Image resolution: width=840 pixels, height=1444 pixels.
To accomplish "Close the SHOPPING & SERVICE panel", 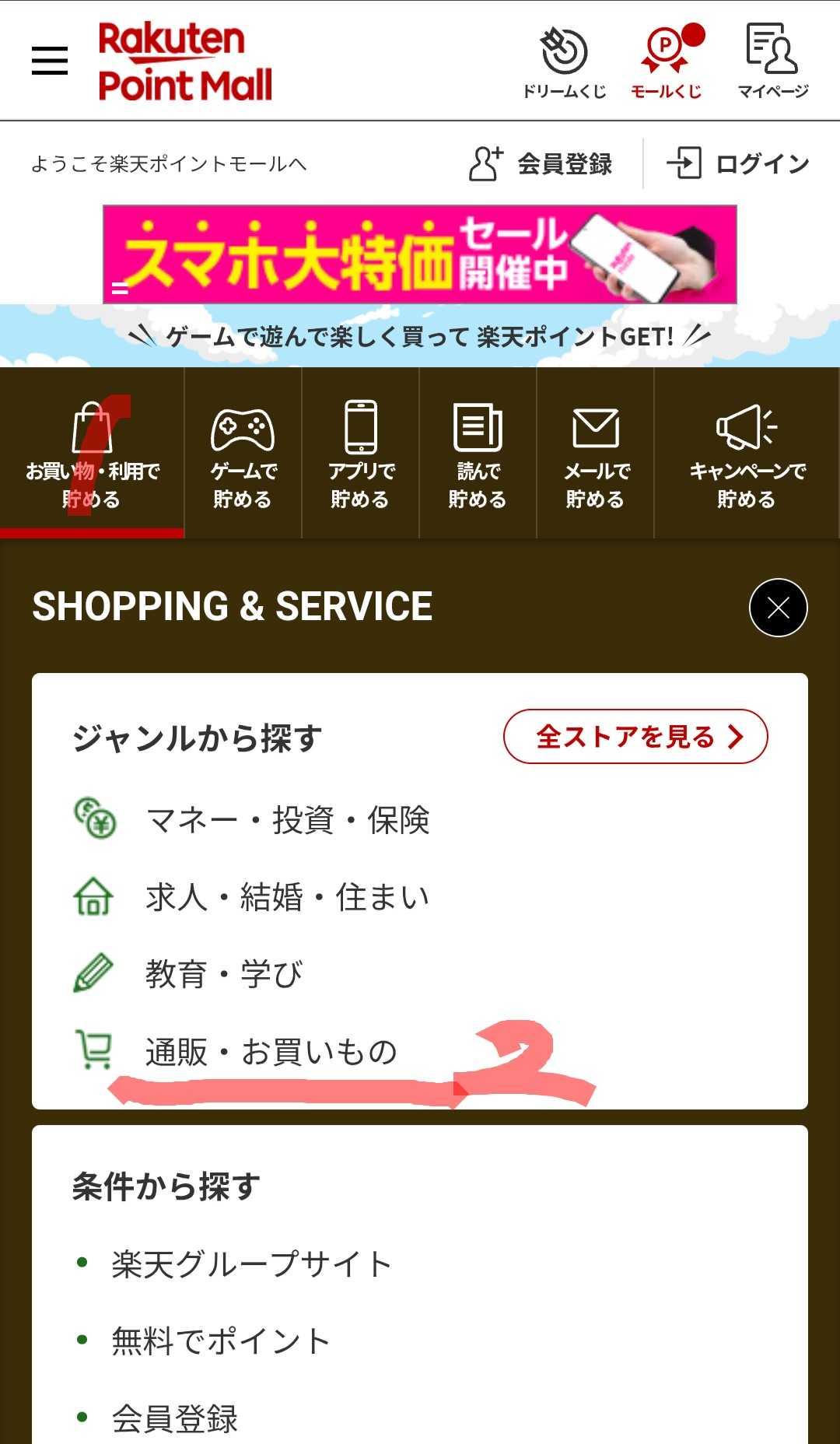I will (778, 608).
